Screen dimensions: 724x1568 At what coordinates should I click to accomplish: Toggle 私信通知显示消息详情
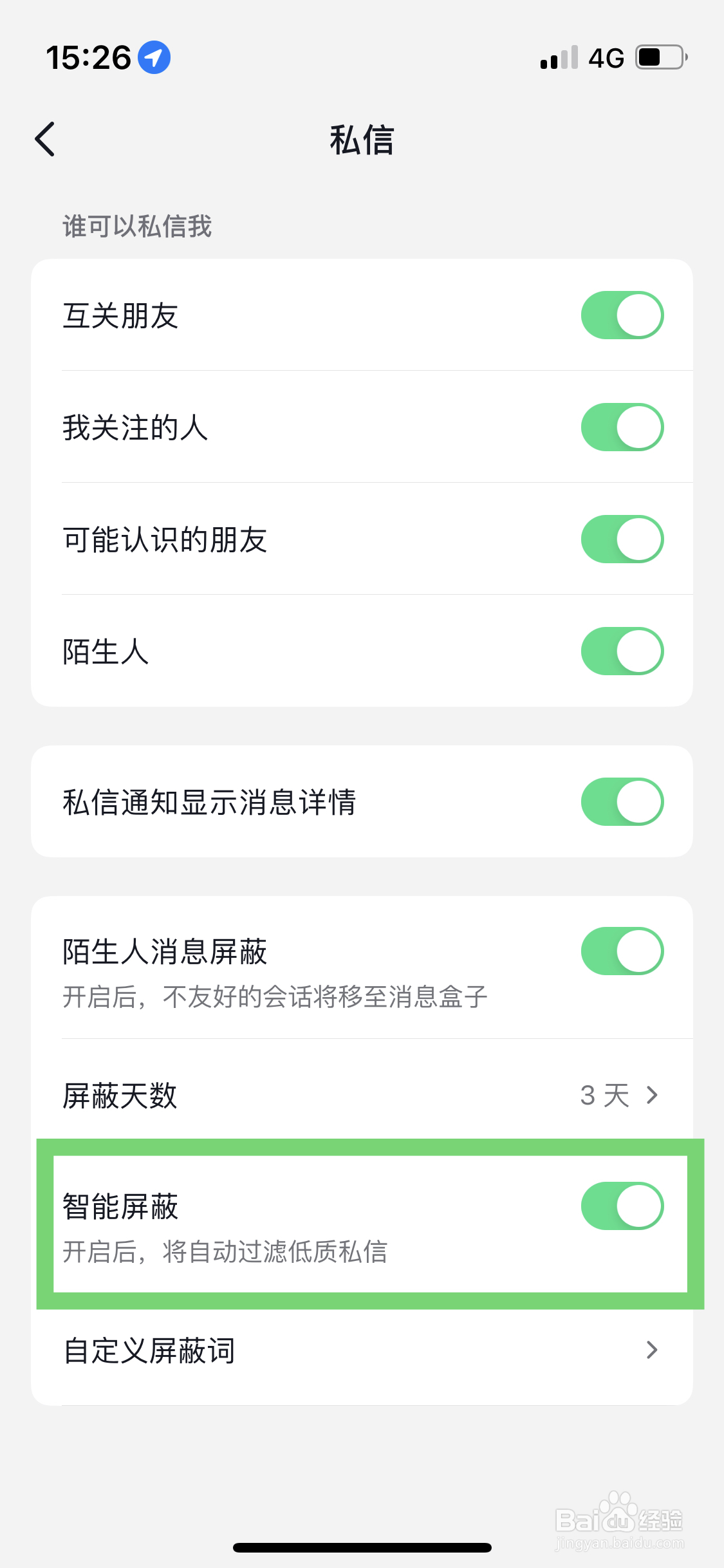tap(622, 802)
